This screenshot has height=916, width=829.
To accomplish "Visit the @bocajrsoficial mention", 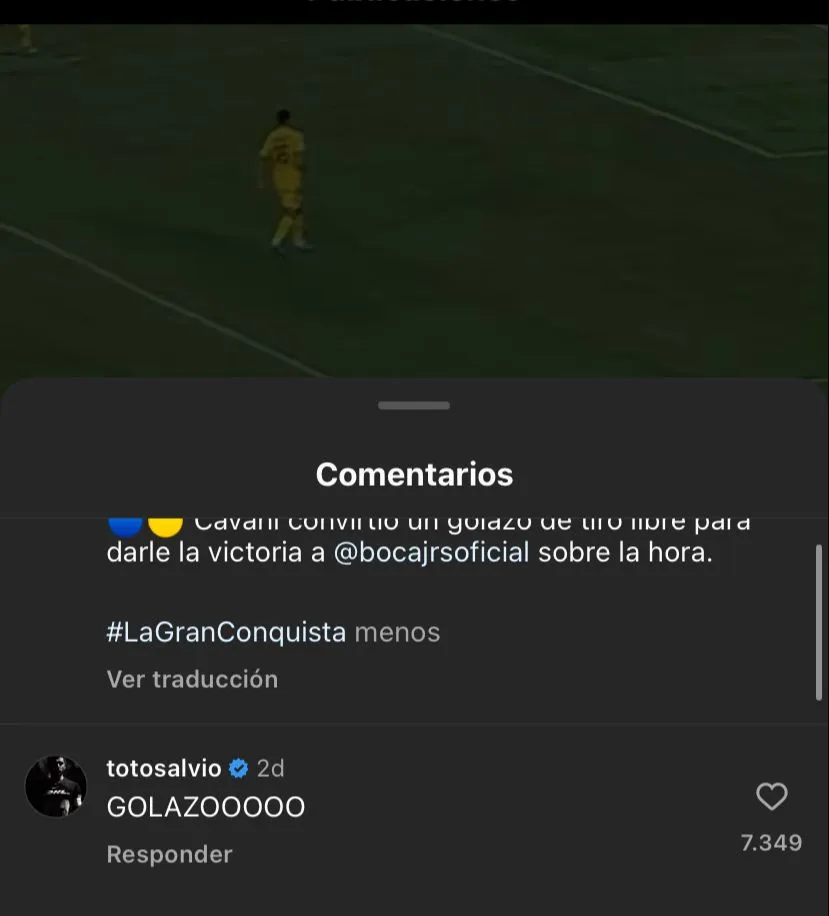I will click(430, 553).
